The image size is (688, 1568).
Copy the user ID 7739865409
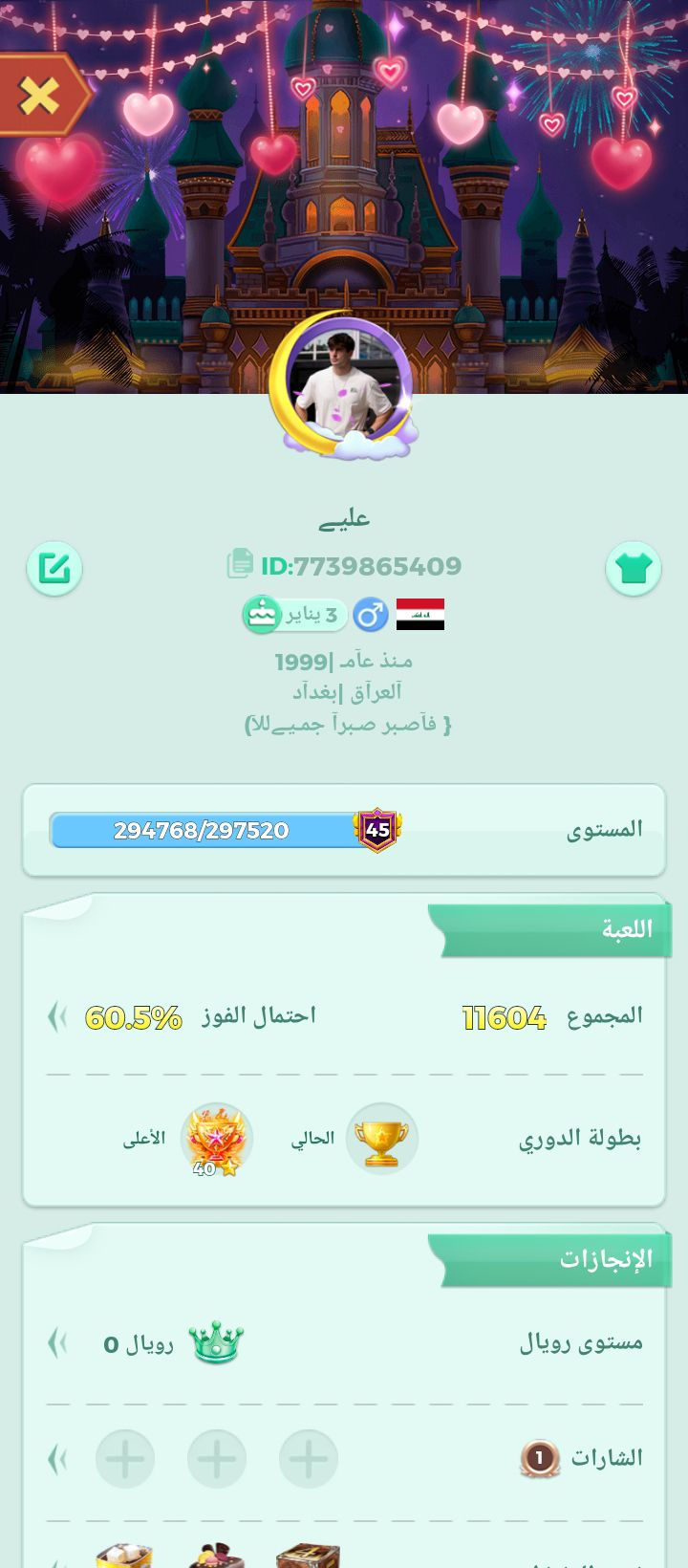tap(240, 564)
